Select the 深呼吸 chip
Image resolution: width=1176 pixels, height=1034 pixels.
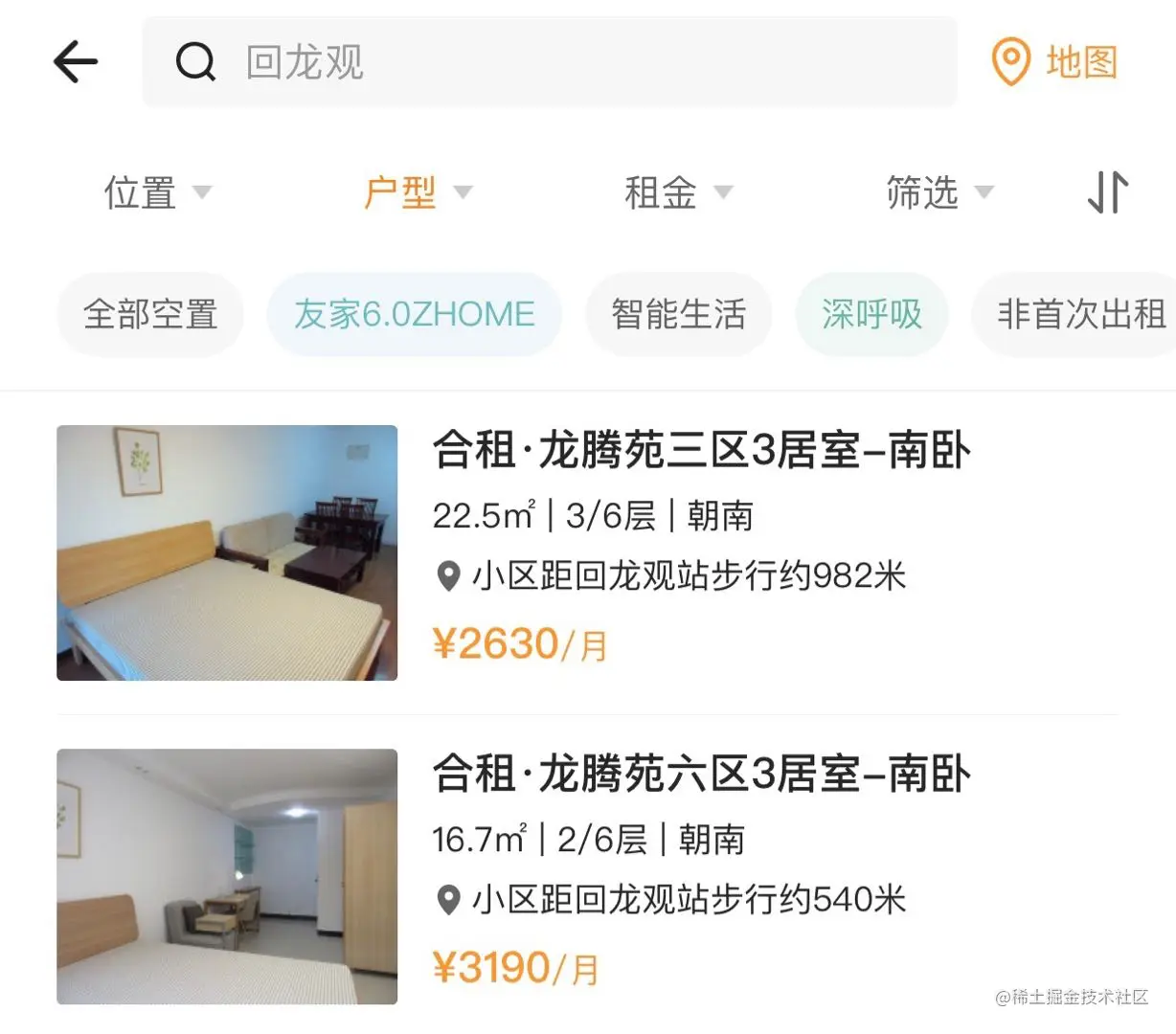tap(871, 314)
